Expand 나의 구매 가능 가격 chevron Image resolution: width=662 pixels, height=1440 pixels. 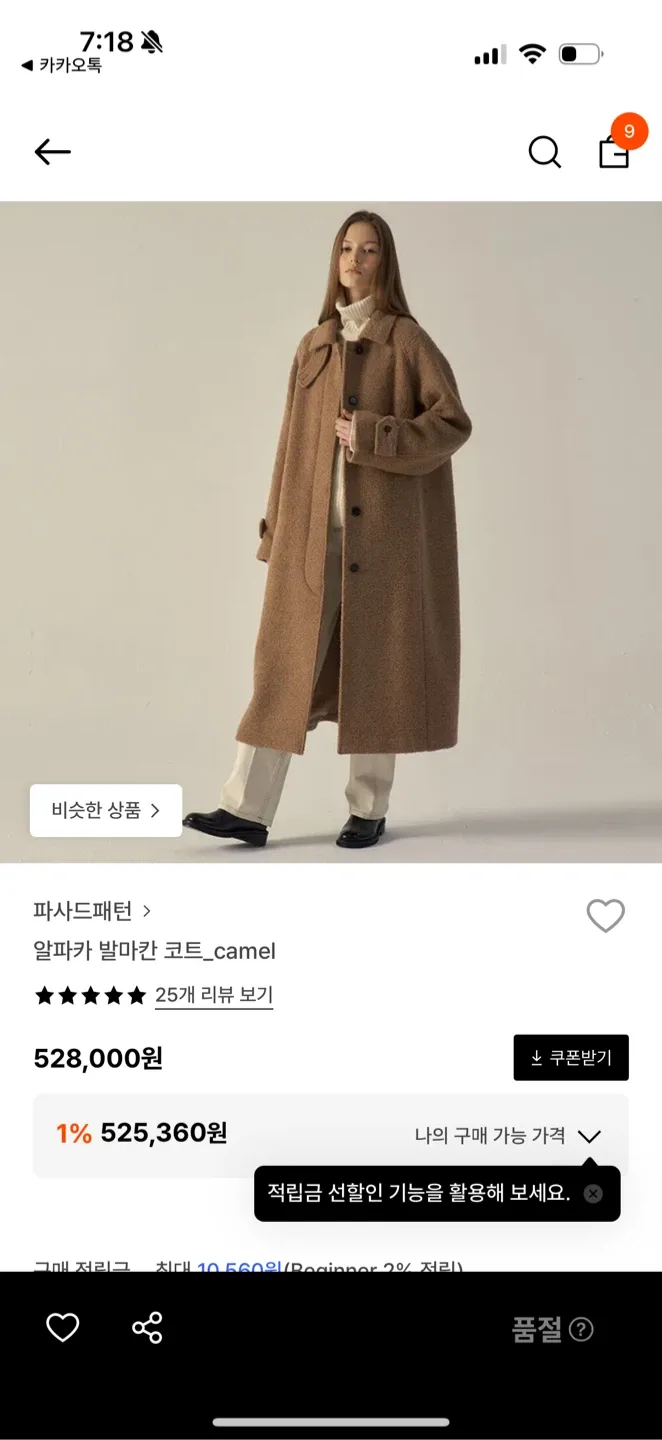pos(589,1136)
